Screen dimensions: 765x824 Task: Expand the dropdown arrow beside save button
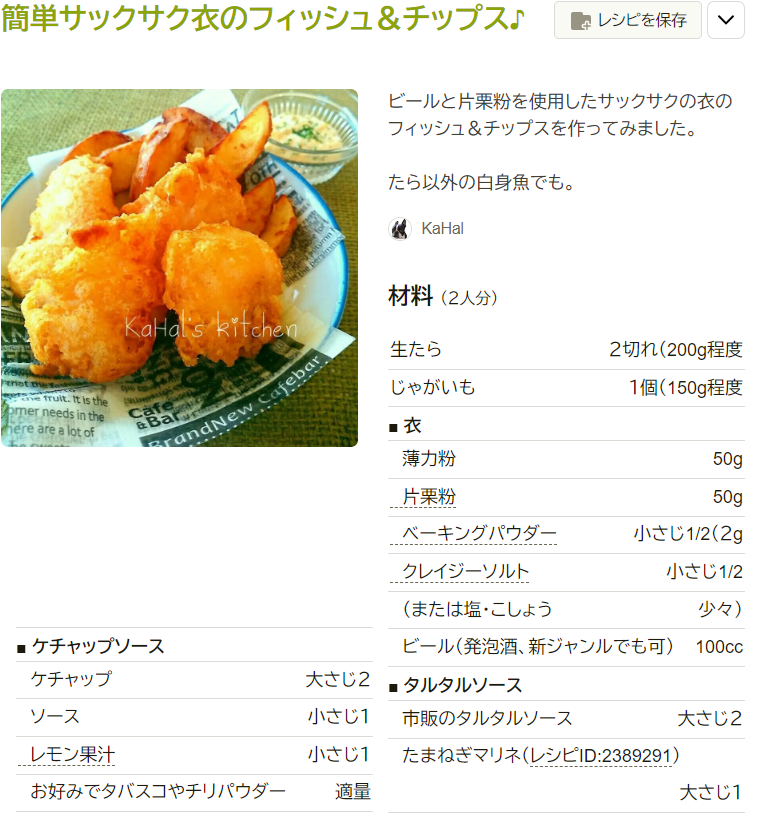[725, 20]
